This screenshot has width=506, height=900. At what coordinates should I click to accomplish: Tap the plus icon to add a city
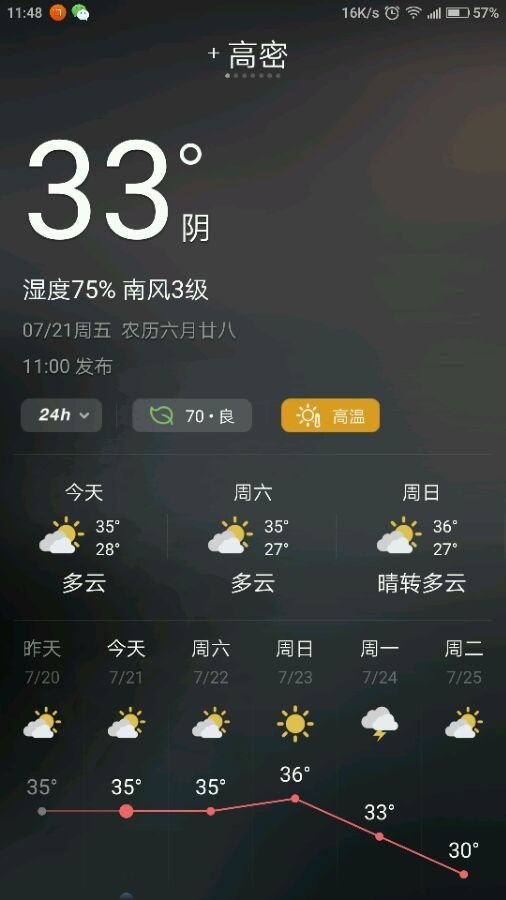(214, 53)
